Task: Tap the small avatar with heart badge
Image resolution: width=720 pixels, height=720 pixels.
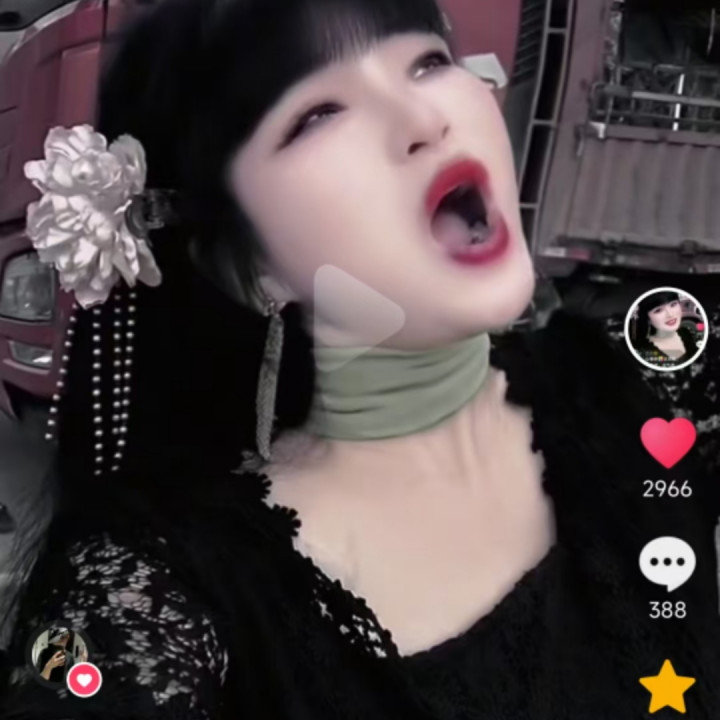Action: [x=60, y=657]
